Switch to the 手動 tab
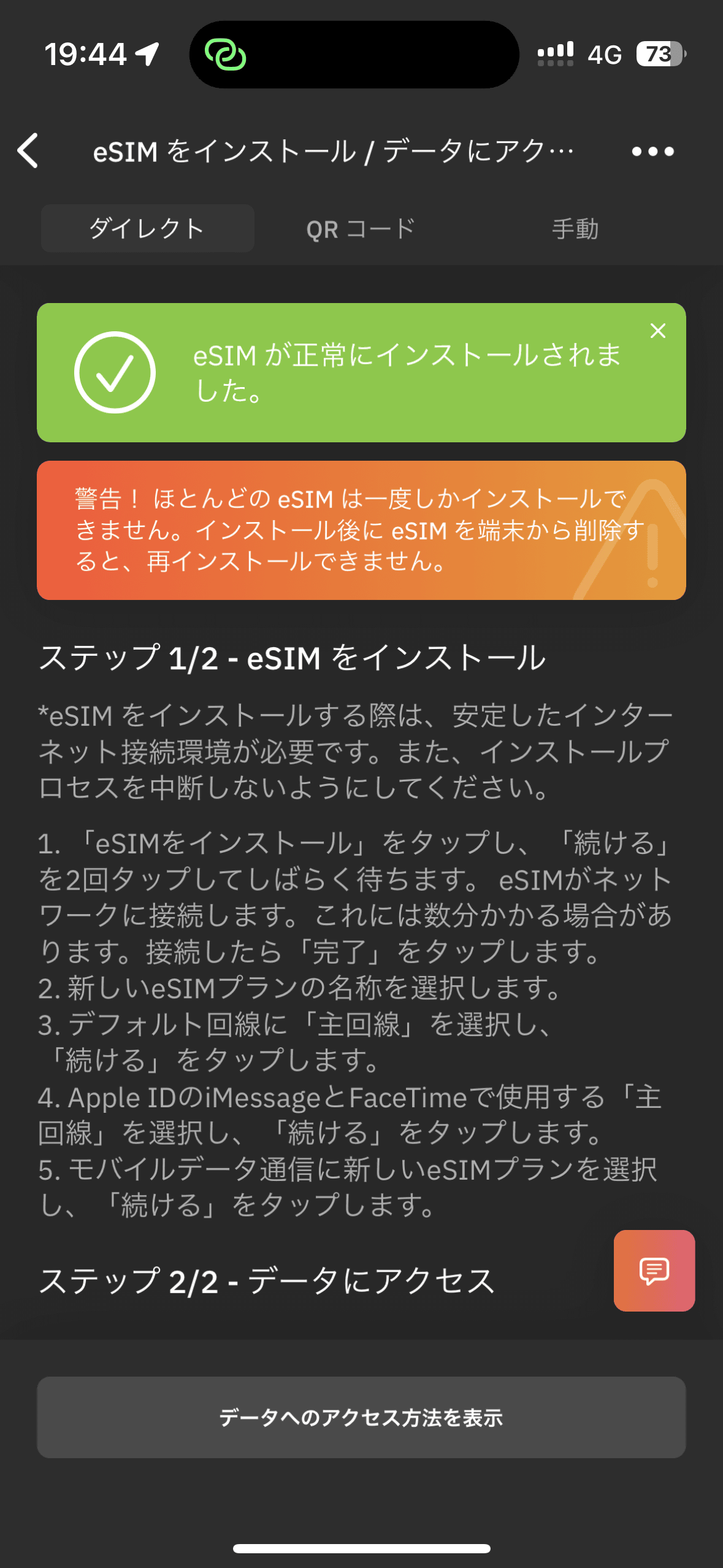The width and height of the screenshot is (723, 1568). [575, 228]
